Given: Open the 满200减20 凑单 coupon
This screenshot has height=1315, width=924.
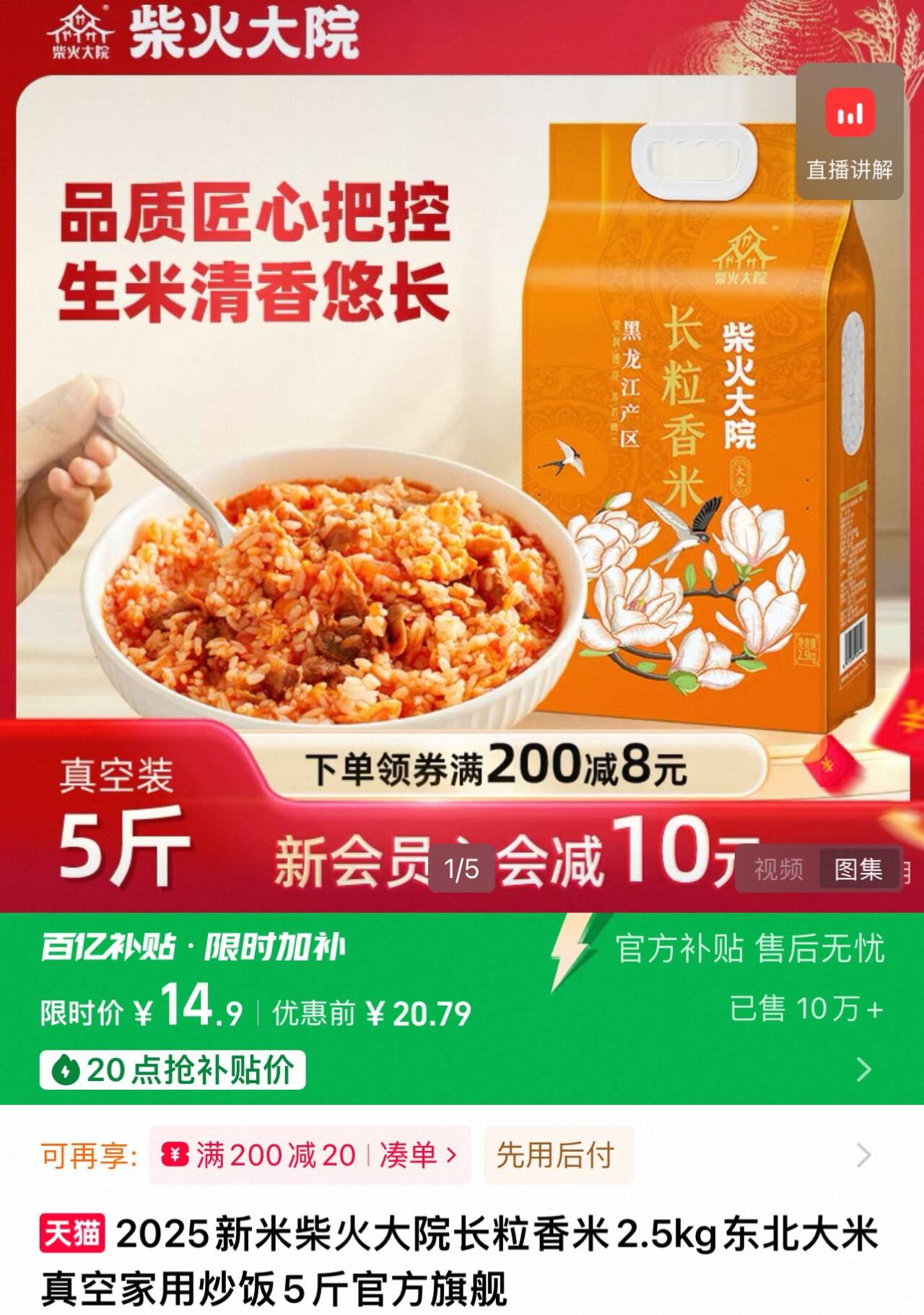Looking at the screenshot, I should coord(310,1155).
